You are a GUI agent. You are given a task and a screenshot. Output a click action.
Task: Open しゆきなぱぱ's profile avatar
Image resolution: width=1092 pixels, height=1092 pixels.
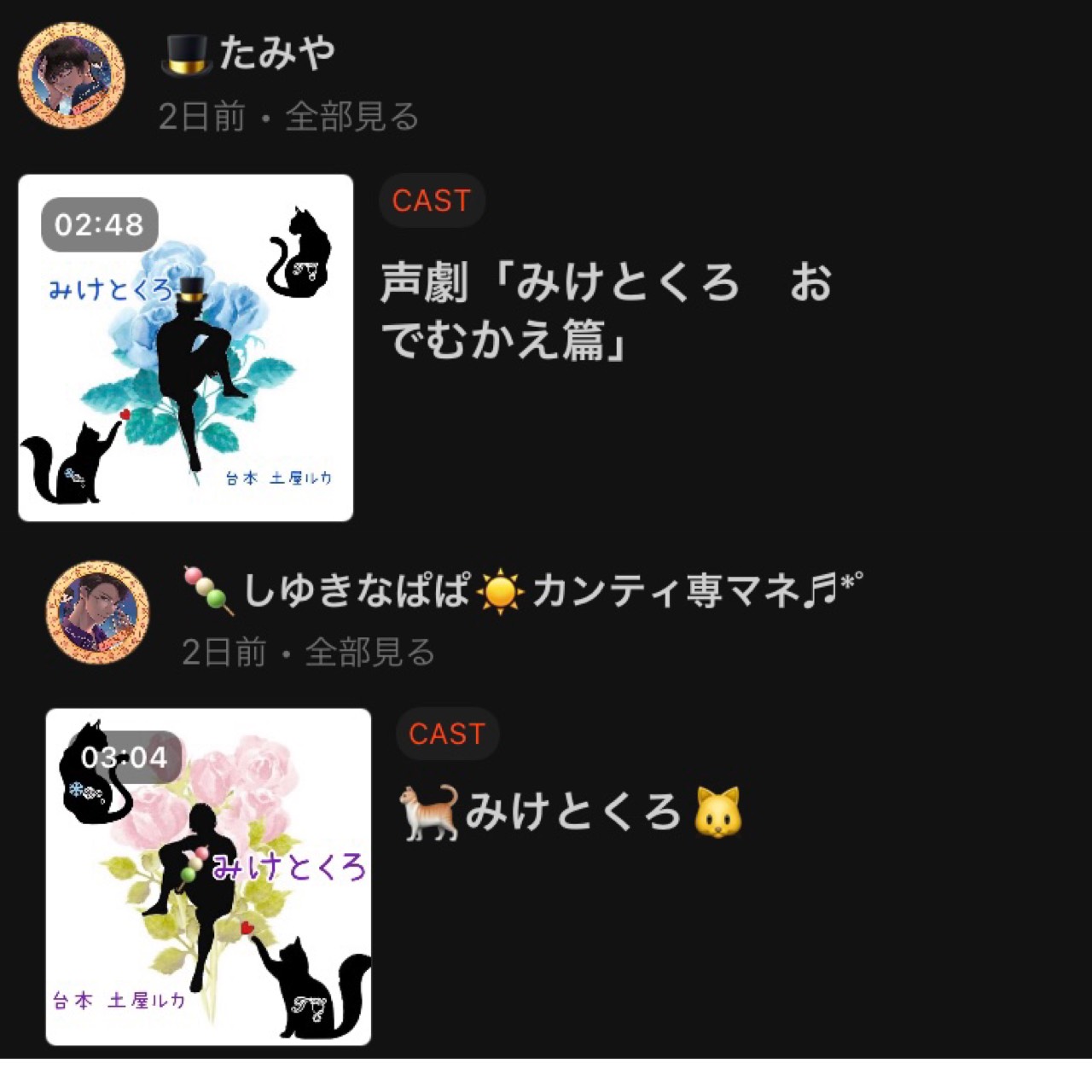(97, 612)
